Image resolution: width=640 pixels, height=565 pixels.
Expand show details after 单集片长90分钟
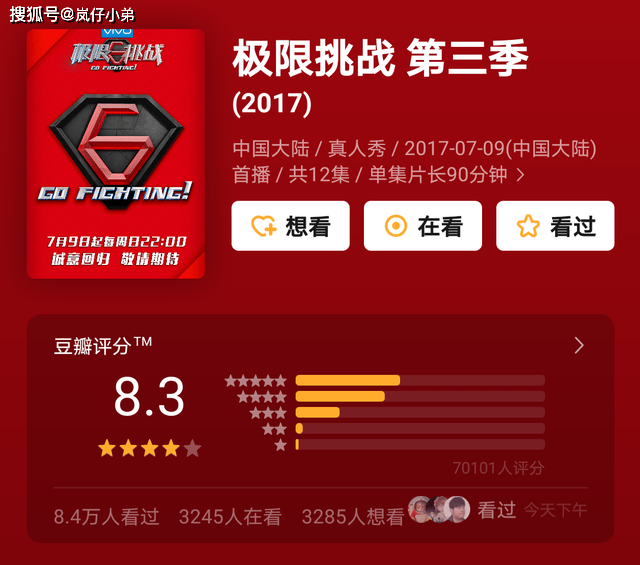pos(521,176)
